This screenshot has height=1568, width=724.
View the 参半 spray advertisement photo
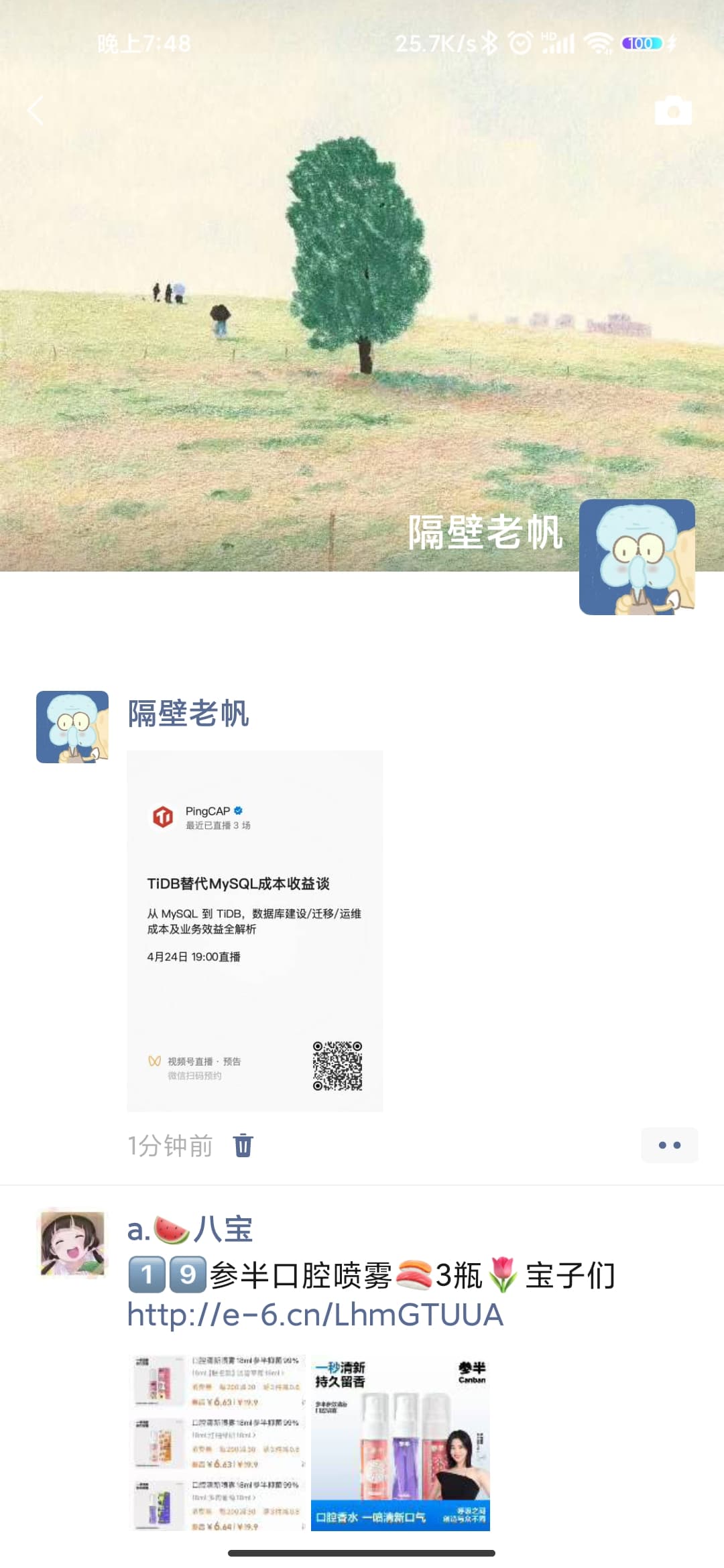click(x=400, y=1443)
